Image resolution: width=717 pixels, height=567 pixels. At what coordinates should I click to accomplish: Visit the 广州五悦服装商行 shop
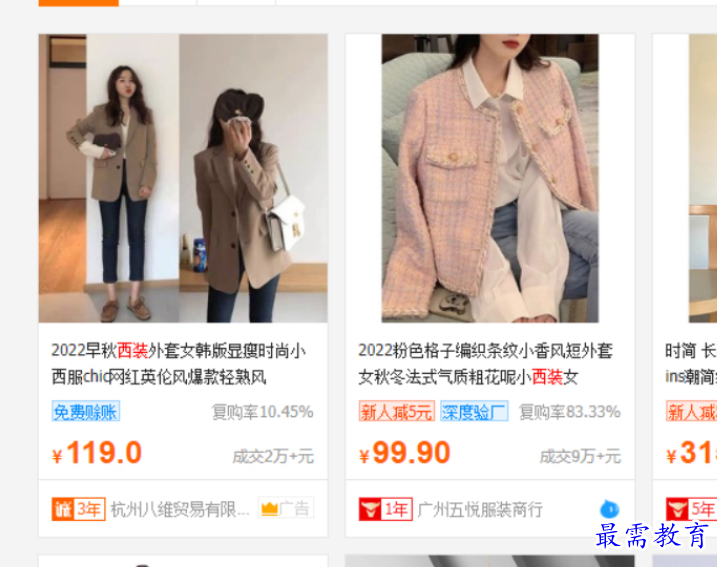(480, 509)
